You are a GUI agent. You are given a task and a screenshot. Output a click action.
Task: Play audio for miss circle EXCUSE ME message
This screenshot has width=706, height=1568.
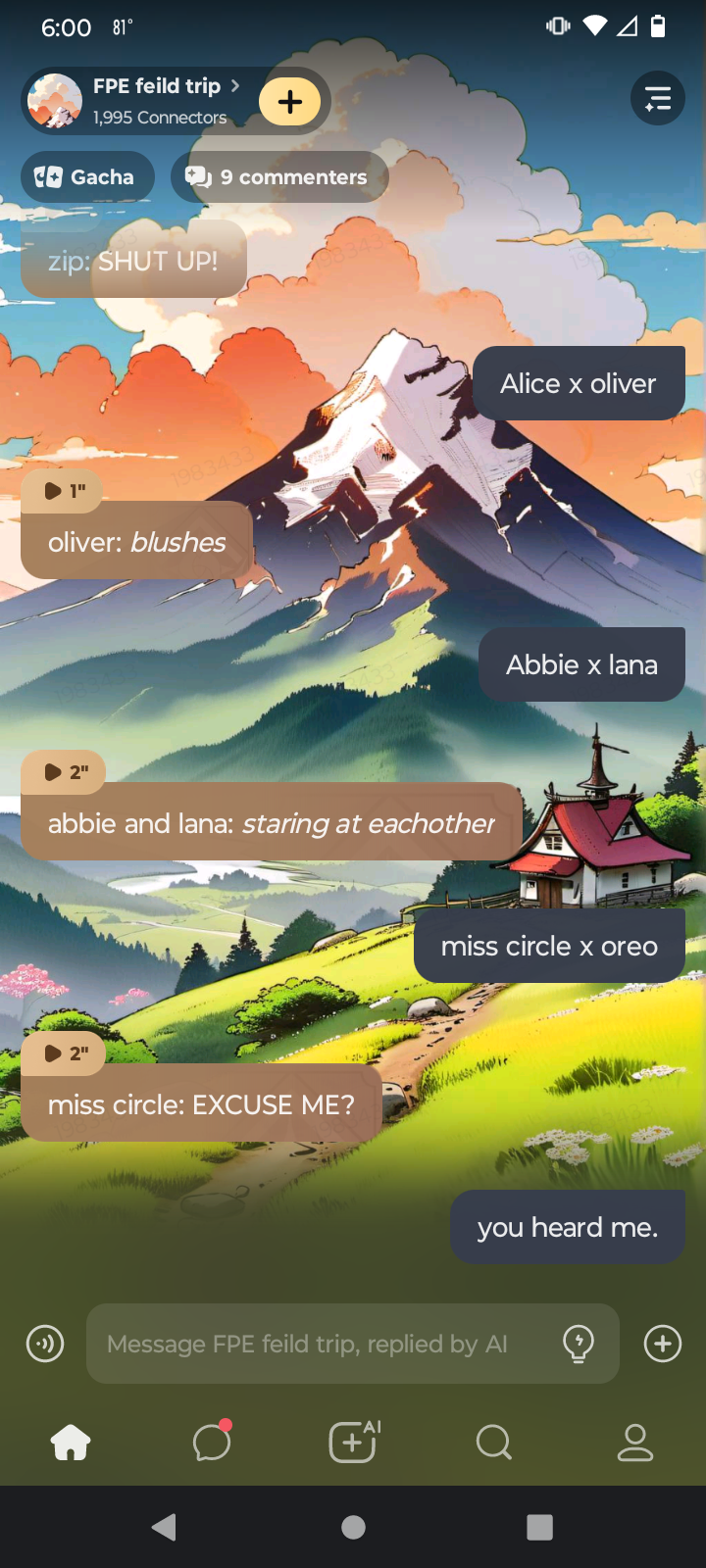(x=65, y=1053)
